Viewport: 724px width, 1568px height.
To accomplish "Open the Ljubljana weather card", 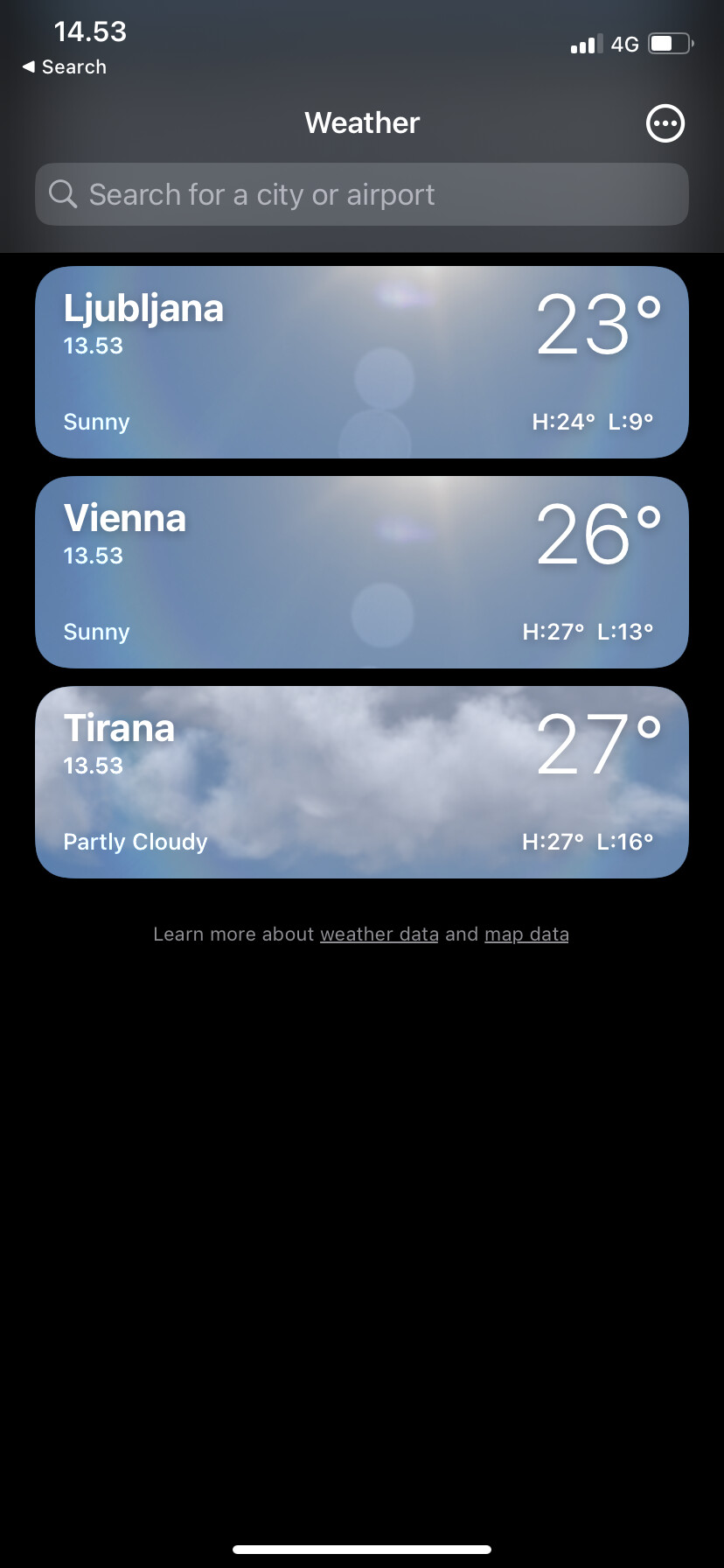I will click(x=362, y=362).
